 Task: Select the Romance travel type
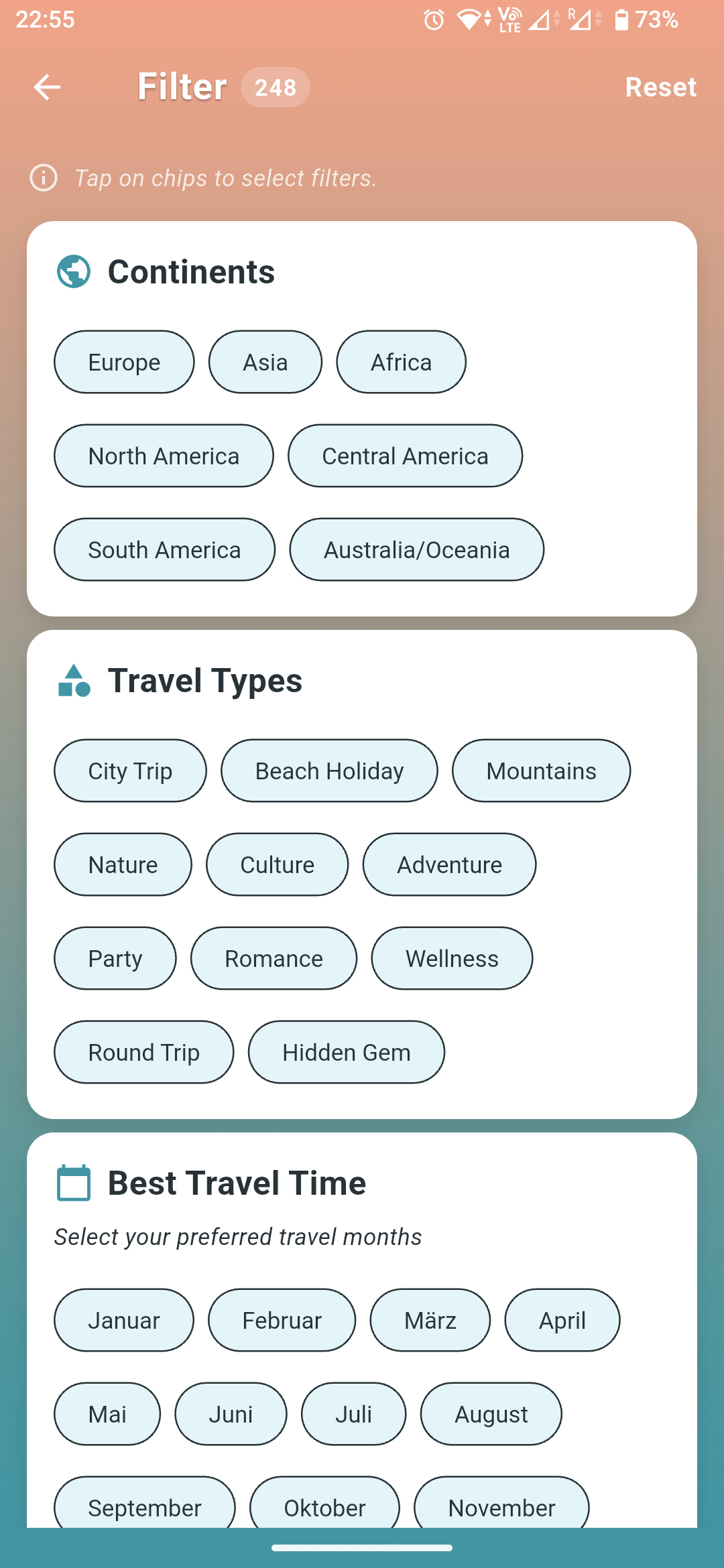(x=273, y=958)
